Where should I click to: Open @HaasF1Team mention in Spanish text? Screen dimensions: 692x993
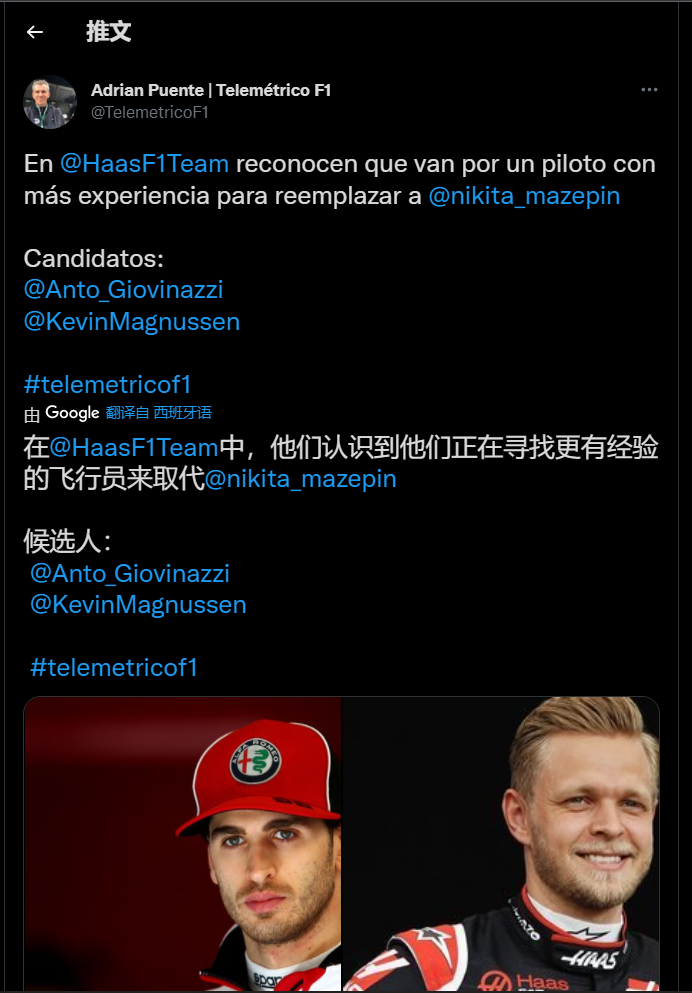pos(144,163)
